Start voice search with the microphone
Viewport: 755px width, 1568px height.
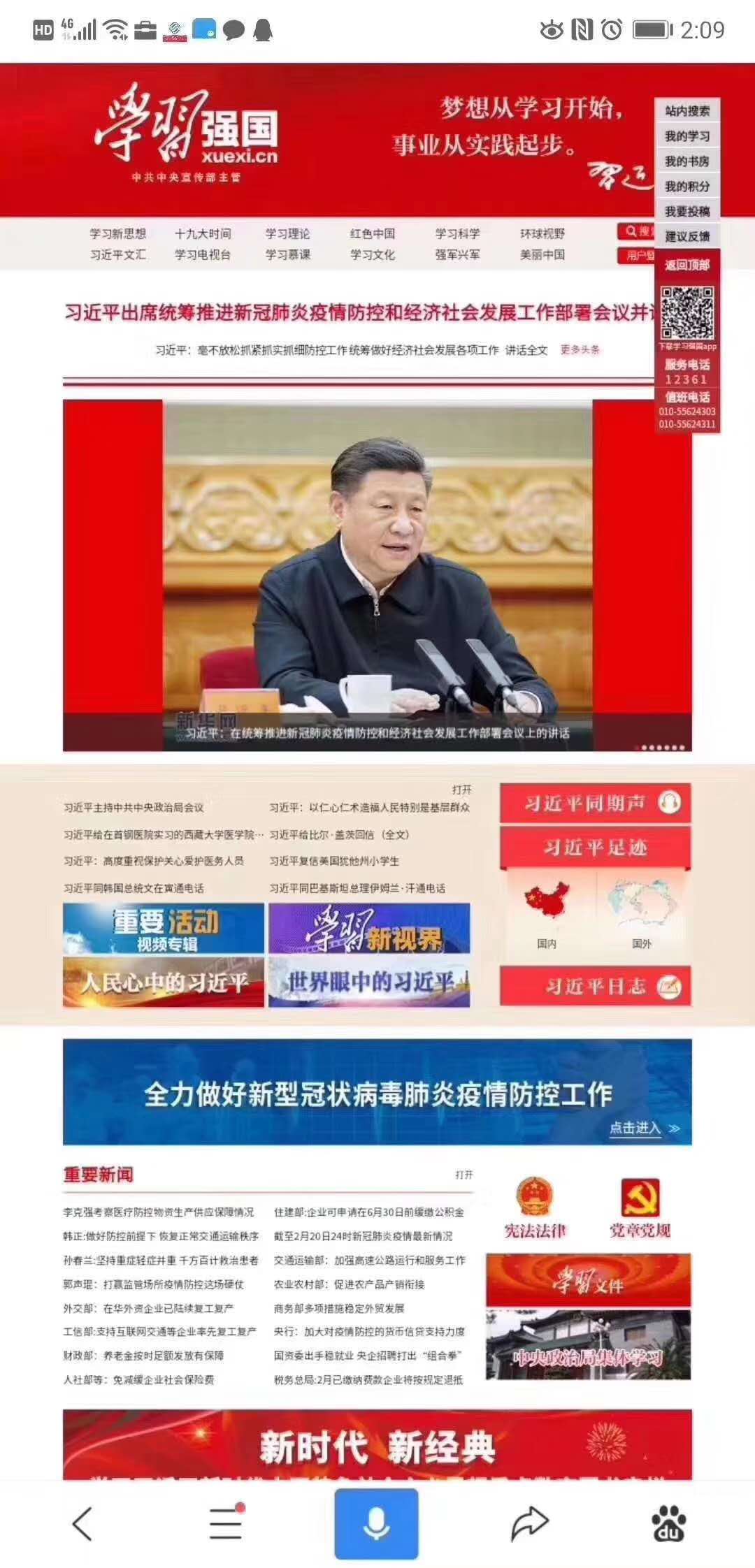[376, 1523]
